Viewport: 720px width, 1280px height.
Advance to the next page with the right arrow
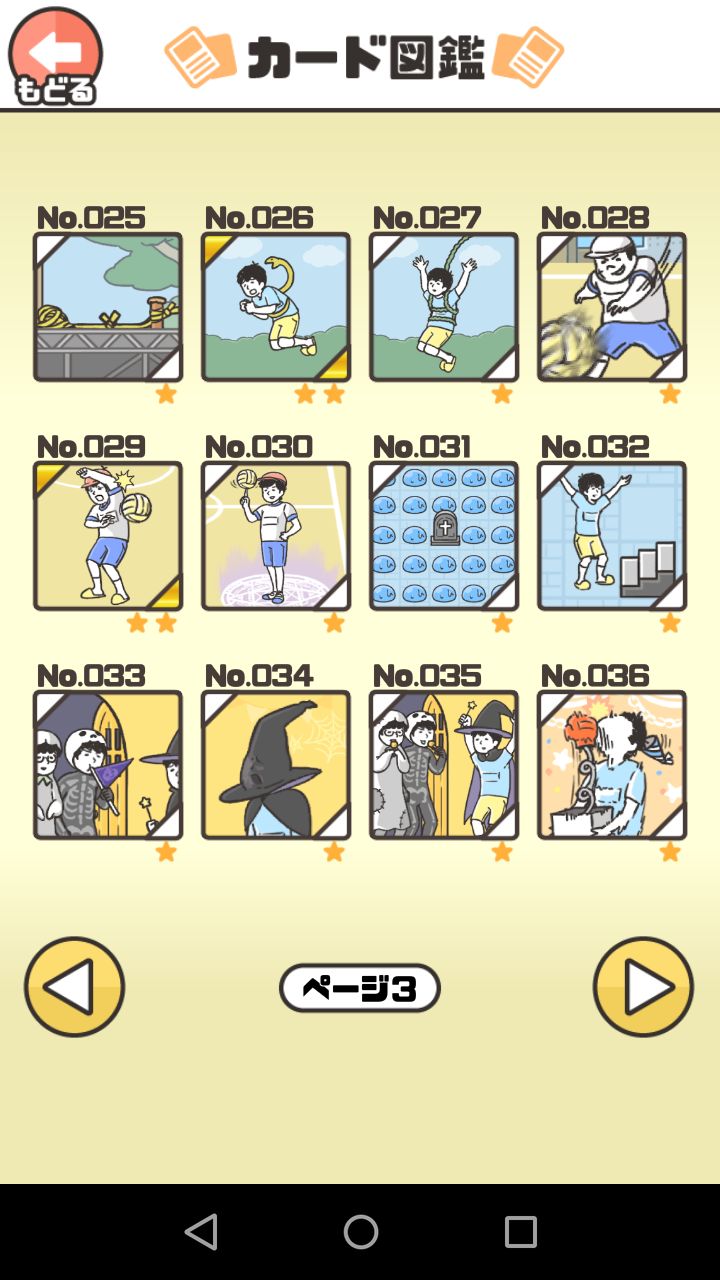[643, 986]
